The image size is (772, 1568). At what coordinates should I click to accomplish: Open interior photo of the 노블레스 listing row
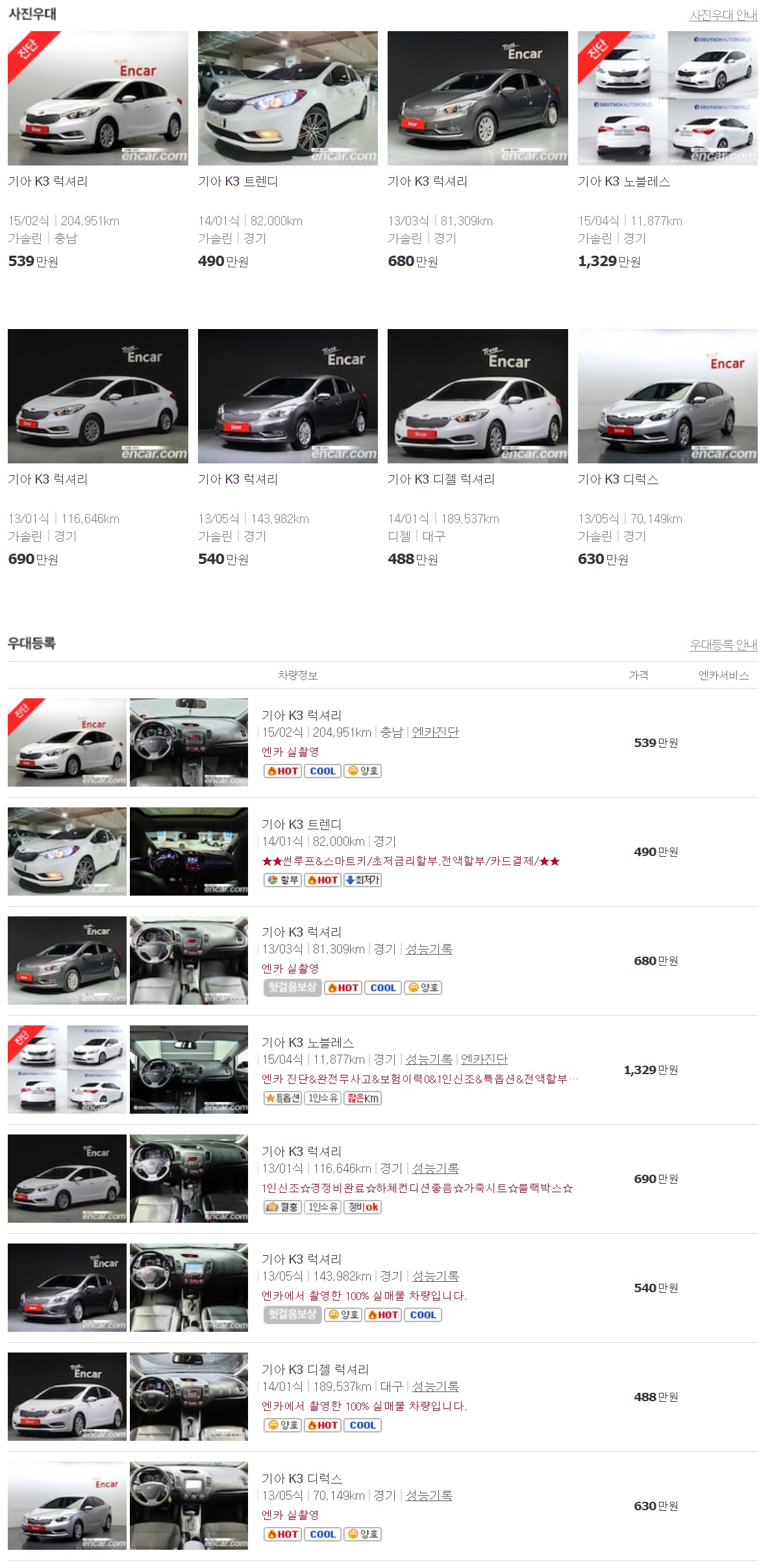[189, 1070]
